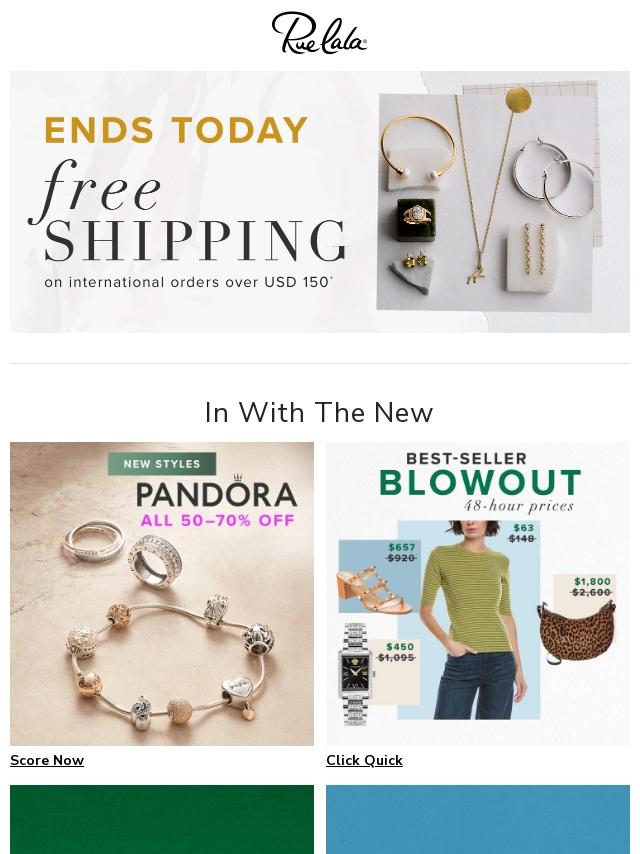This screenshot has height=854, width=640.
Task: Open the free shipping banner
Action: pos(320,202)
